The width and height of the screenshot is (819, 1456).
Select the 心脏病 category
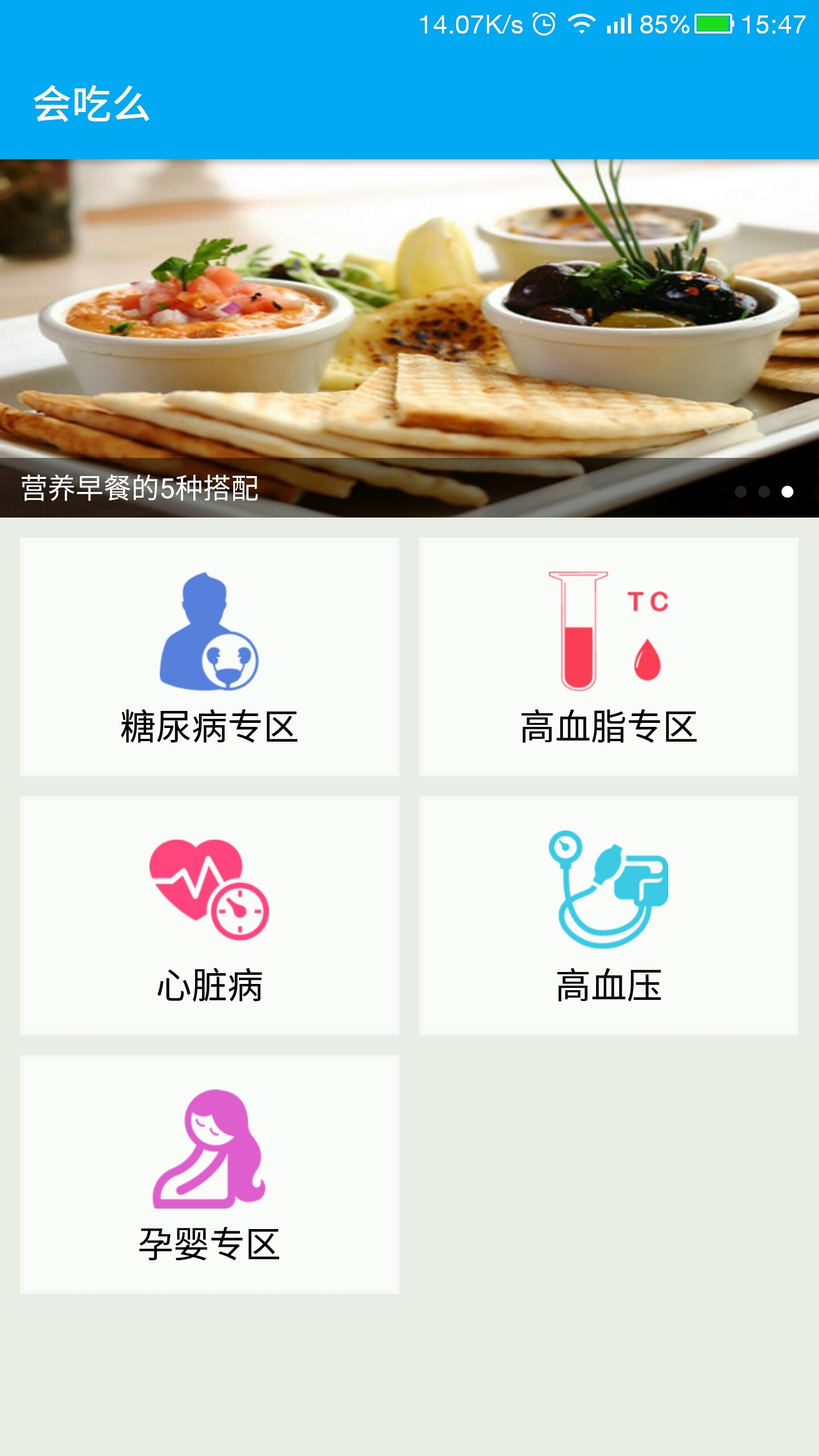[209, 916]
